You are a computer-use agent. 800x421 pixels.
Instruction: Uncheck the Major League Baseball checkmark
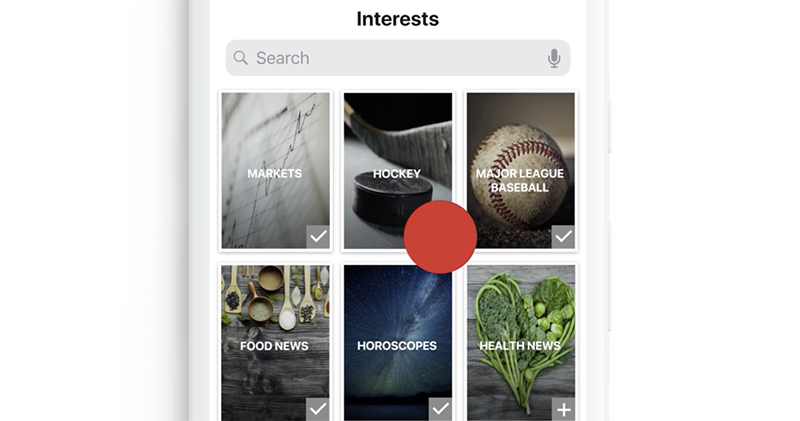point(564,237)
